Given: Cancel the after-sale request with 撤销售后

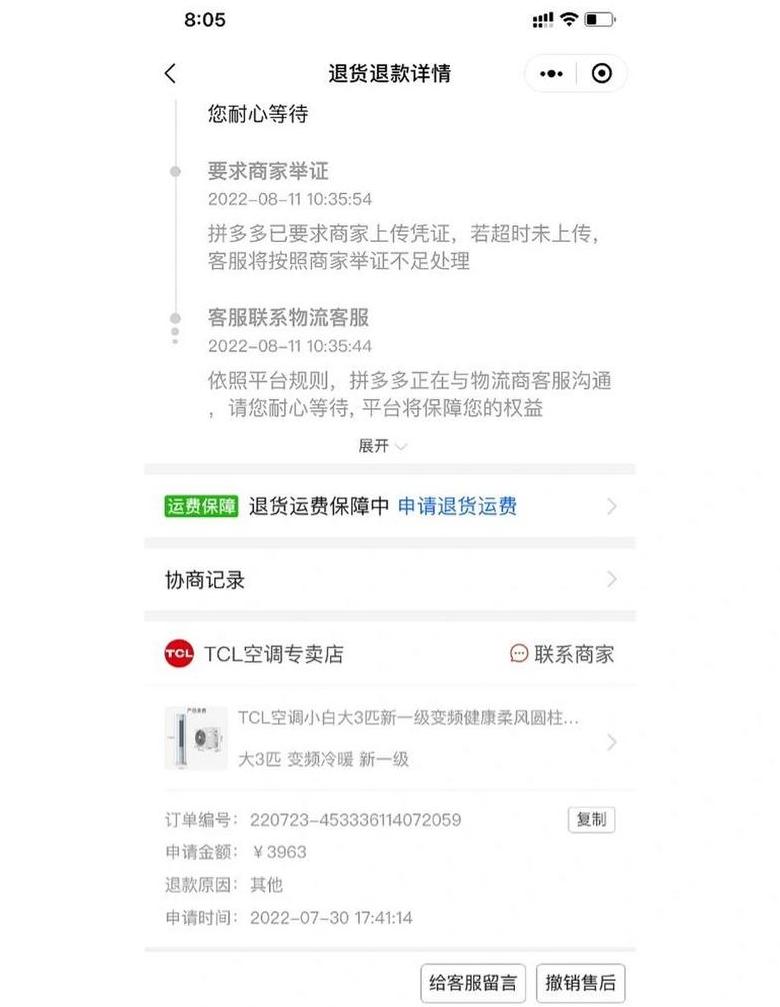Looking at the screenshot, I should (580, 982).
